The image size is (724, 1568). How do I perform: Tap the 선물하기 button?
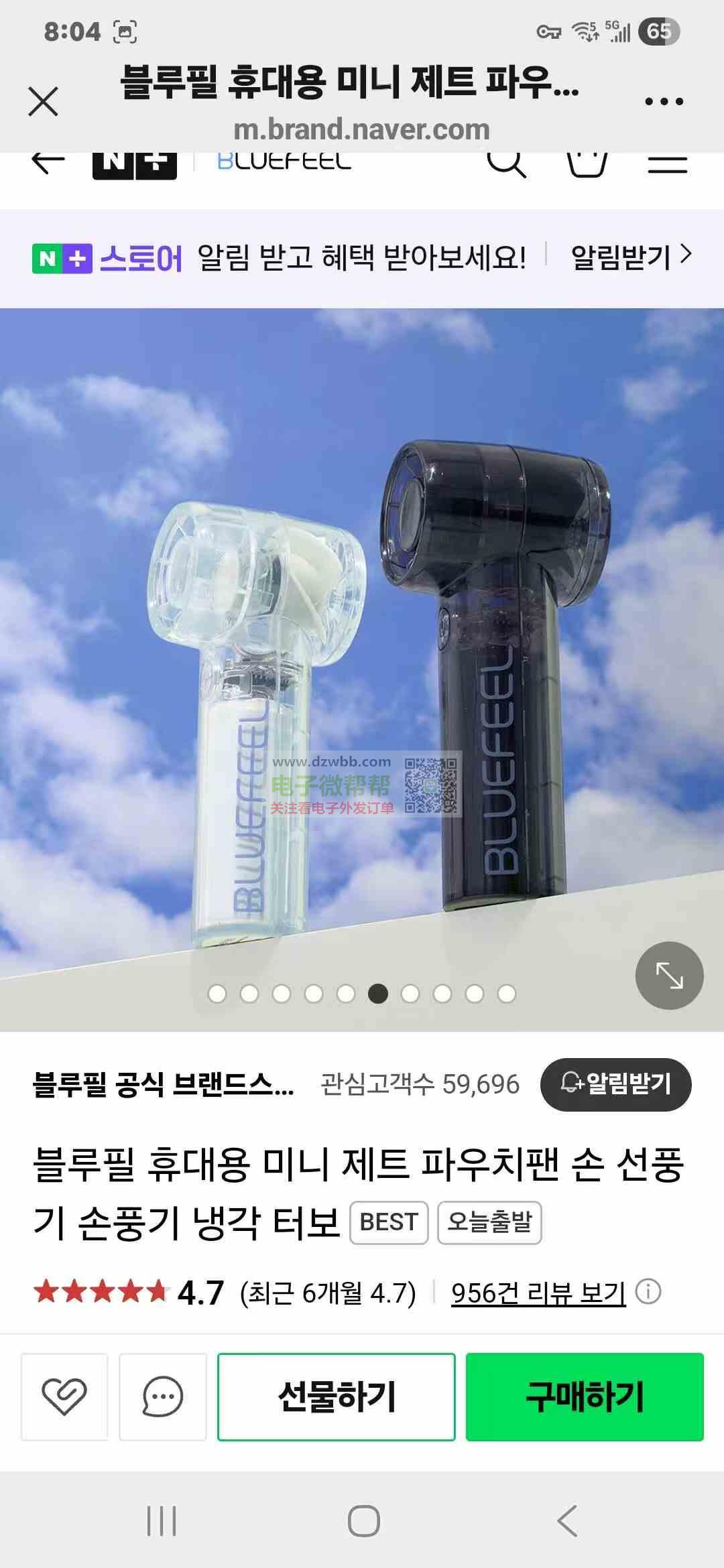(x=337, y=1396)
